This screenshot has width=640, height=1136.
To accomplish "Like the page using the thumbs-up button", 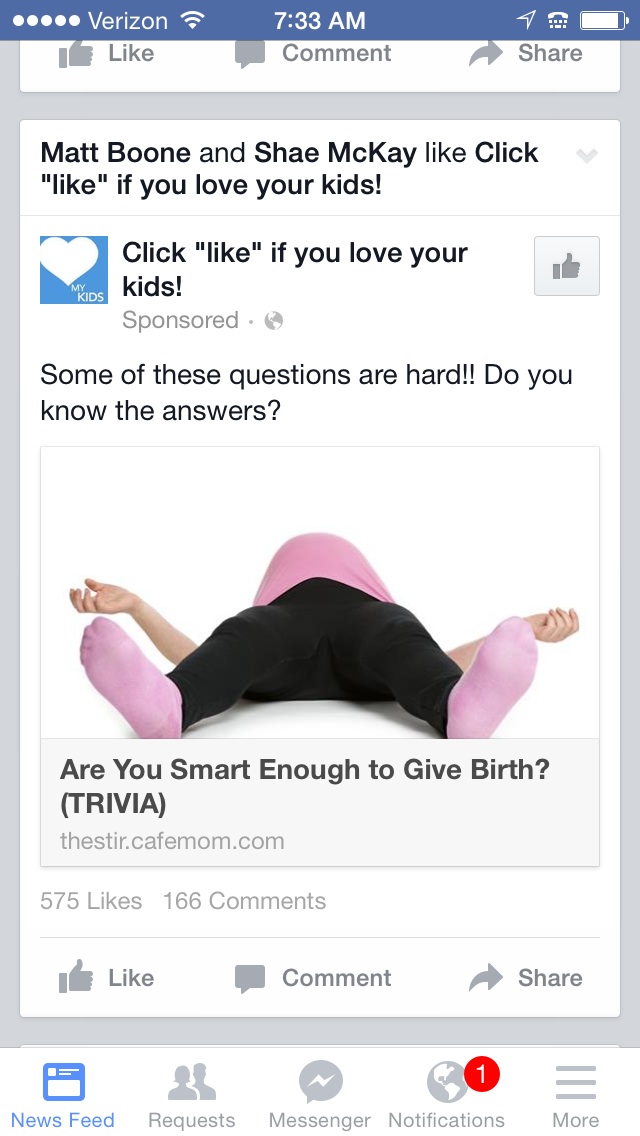I will (x=567, y=266).
